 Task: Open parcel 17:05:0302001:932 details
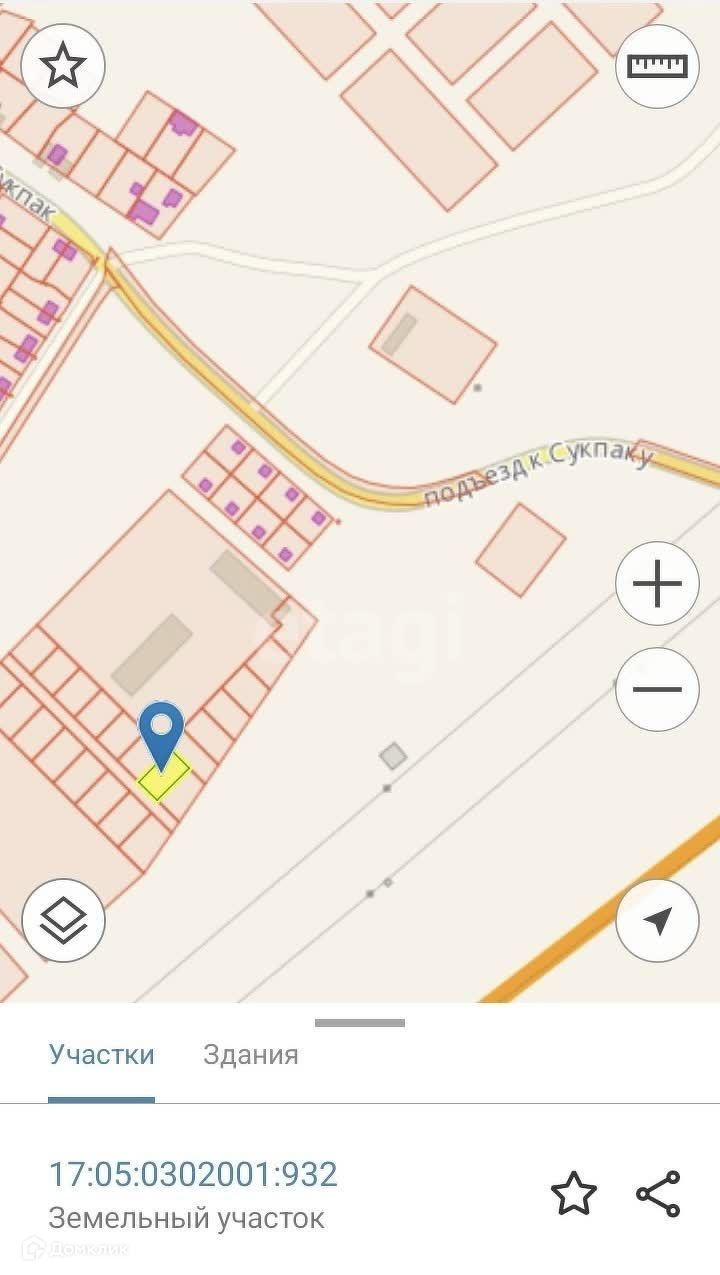193,1174
